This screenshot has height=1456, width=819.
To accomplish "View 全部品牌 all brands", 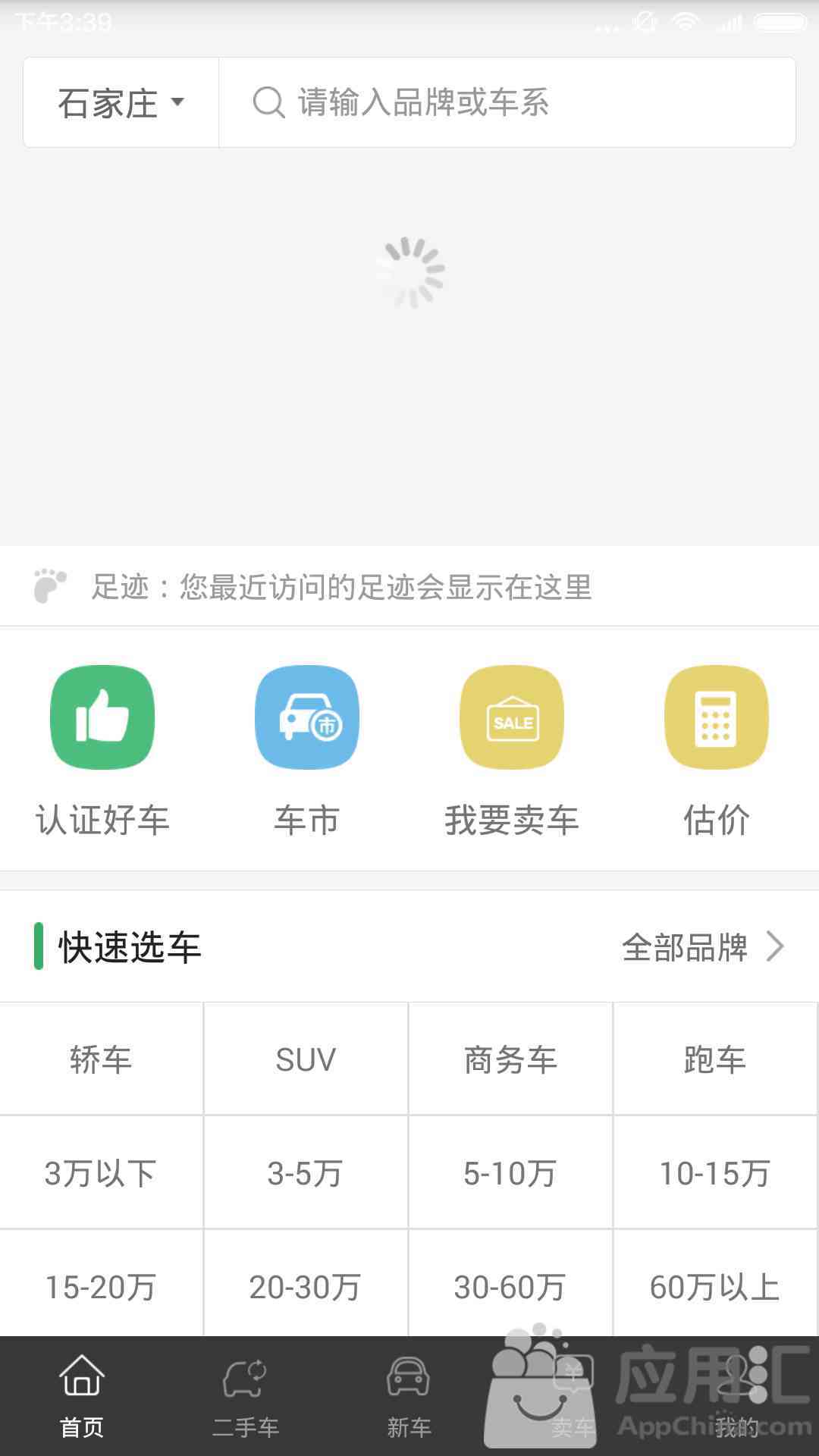I will click(703, 947).
